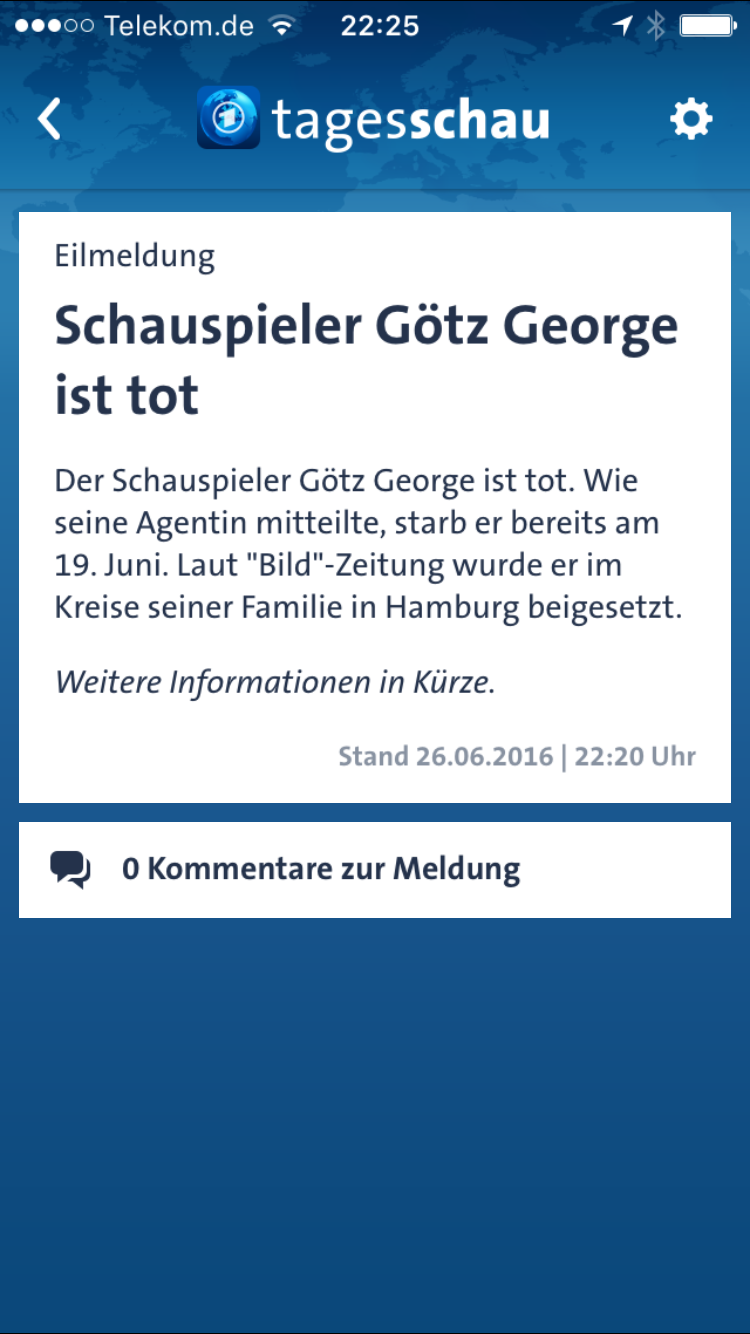Image resolution: width=750 pixels, height=1334 pixels.
Task: Open the 0 Kommentare zur Meldung row
Action: [375, 869]
